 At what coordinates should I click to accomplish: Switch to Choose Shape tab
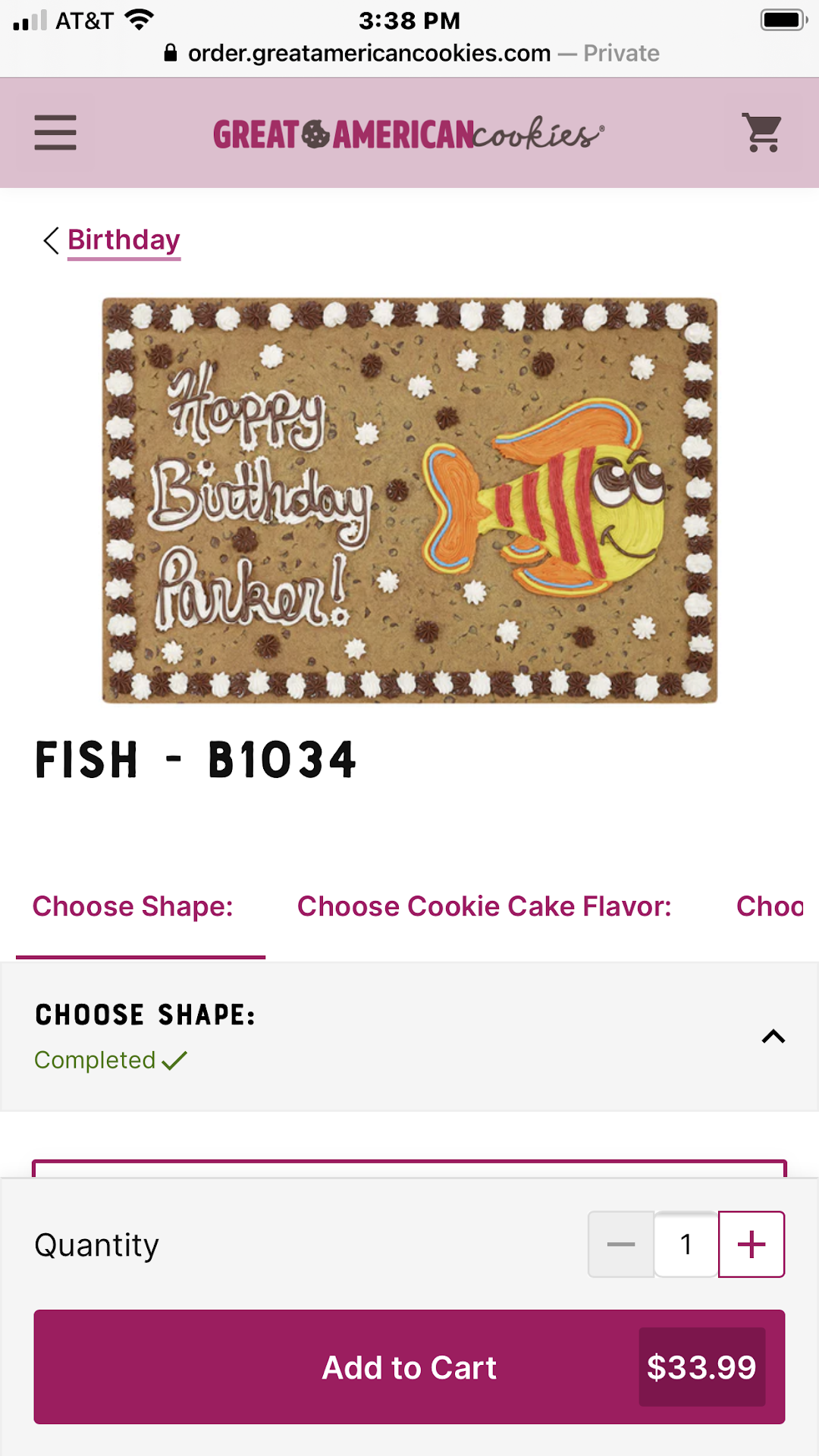133,907
